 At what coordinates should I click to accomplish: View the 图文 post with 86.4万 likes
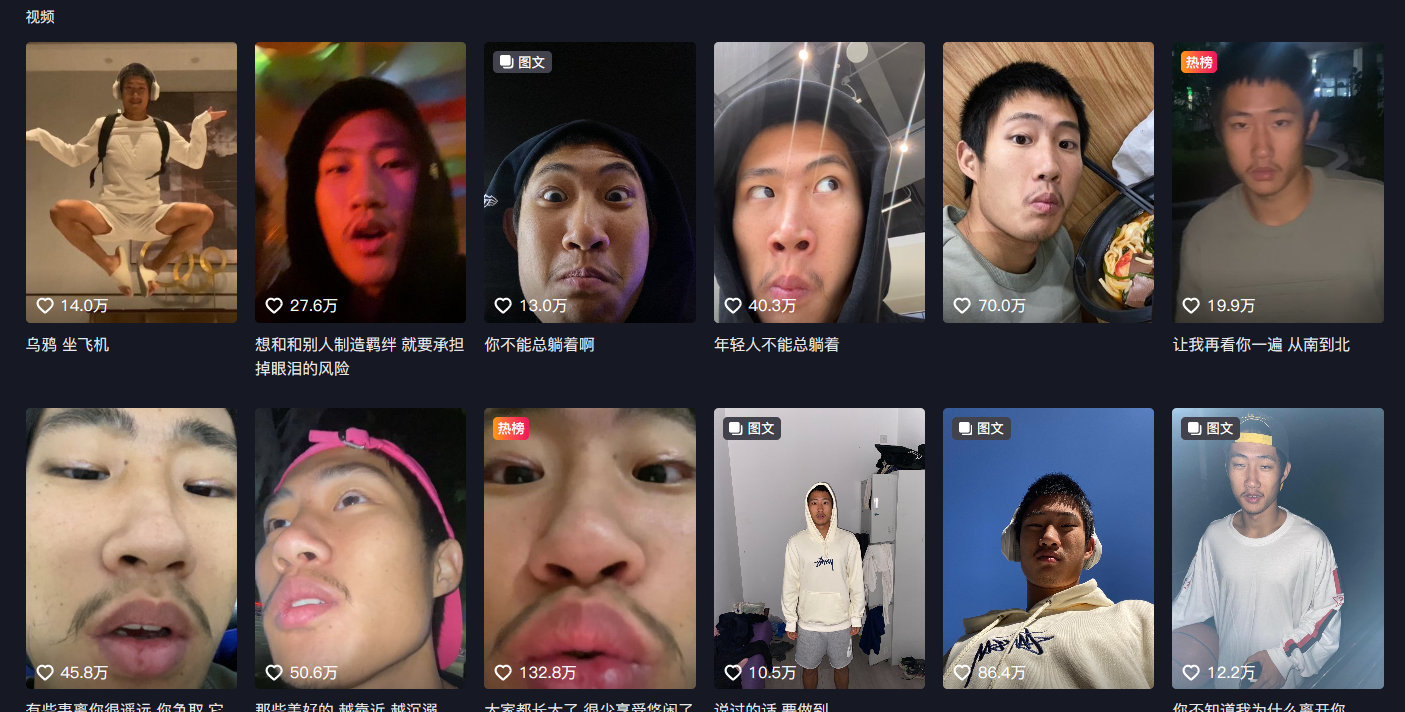pyautogui.click(x=1048, y=548)
